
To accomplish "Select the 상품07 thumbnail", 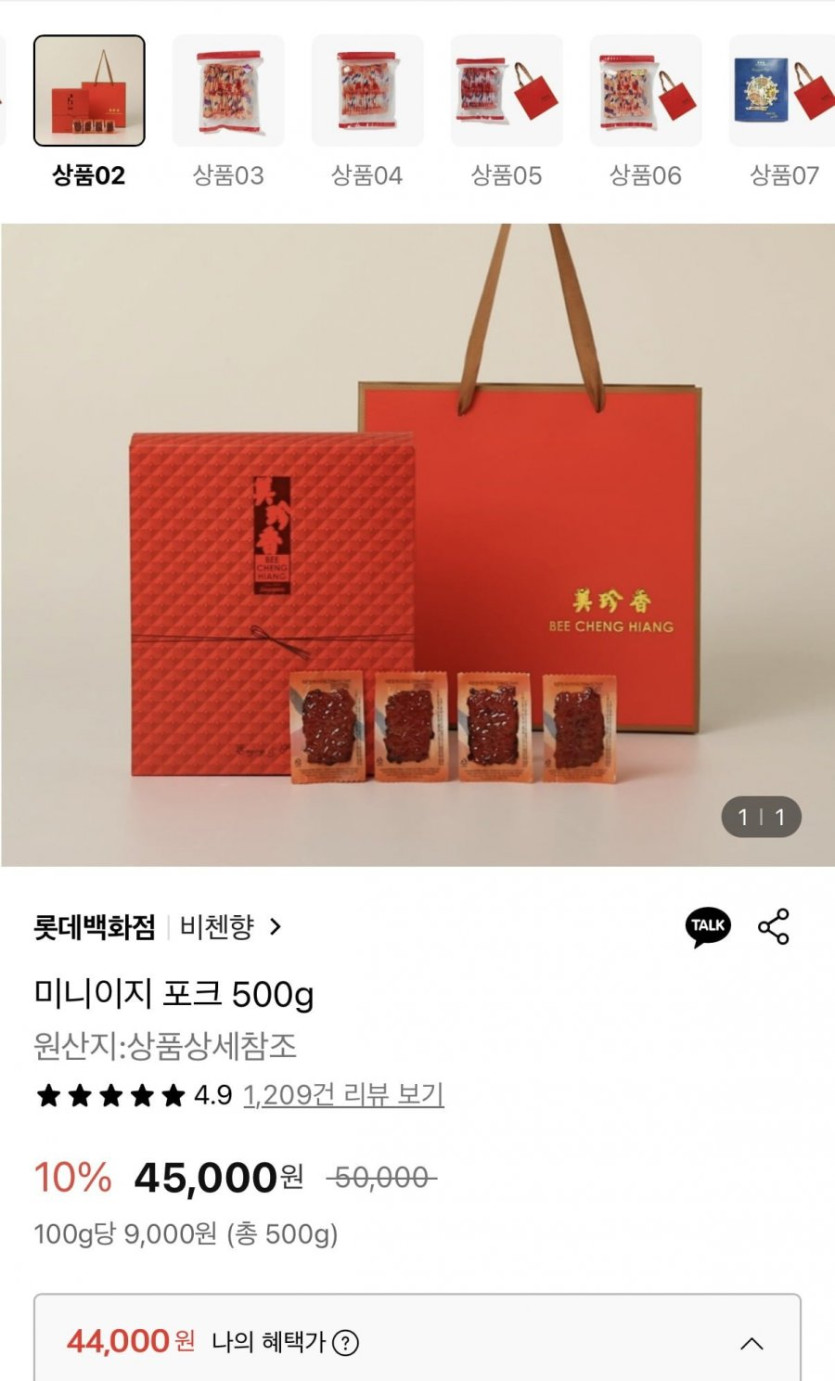I will coord(782,91).
